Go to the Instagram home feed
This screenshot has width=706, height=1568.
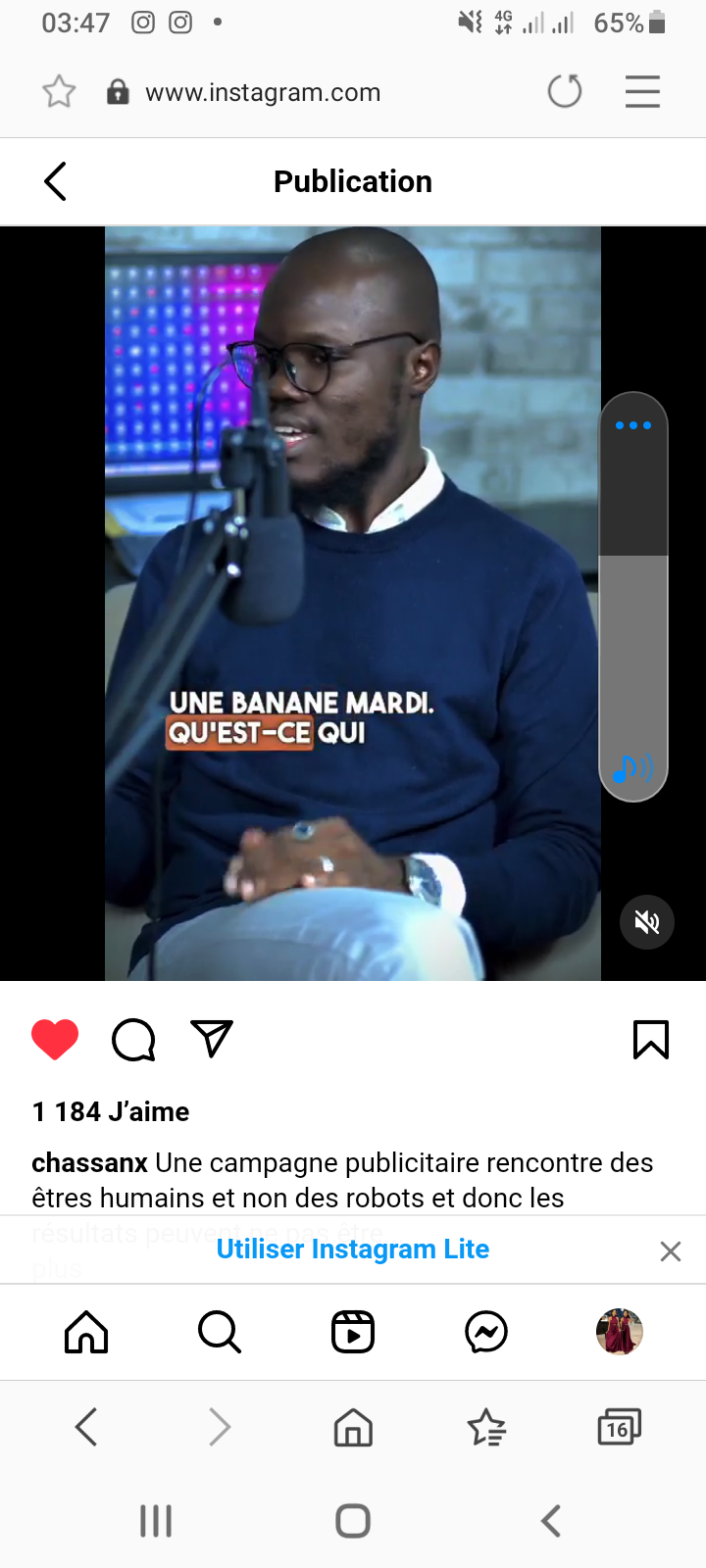click(x=86, y=1332)
